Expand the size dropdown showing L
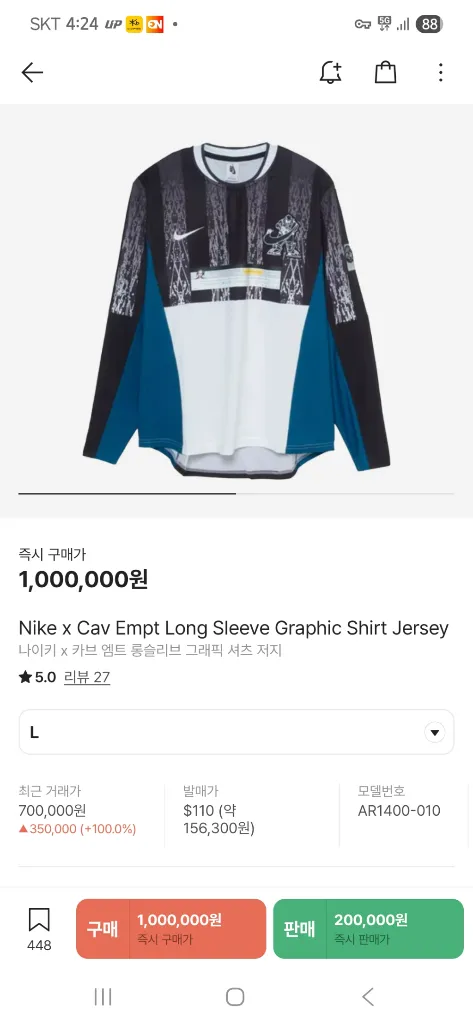Screen dimensions: 473x1024 pos(236,732)
